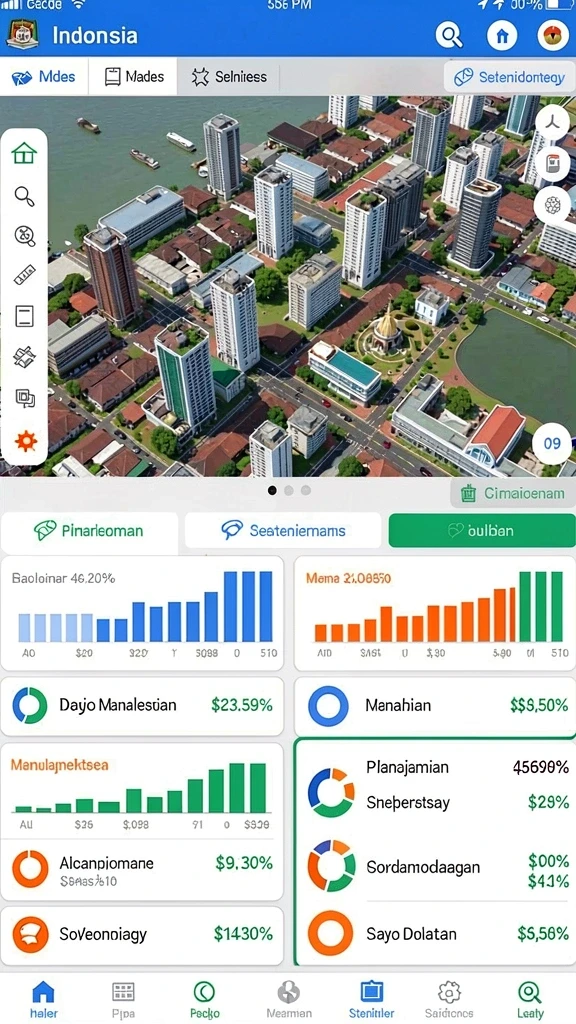Viewport: 576px width, 1024px height.
Task: Switch to the Mdes tab
Action: click(44, 77)
